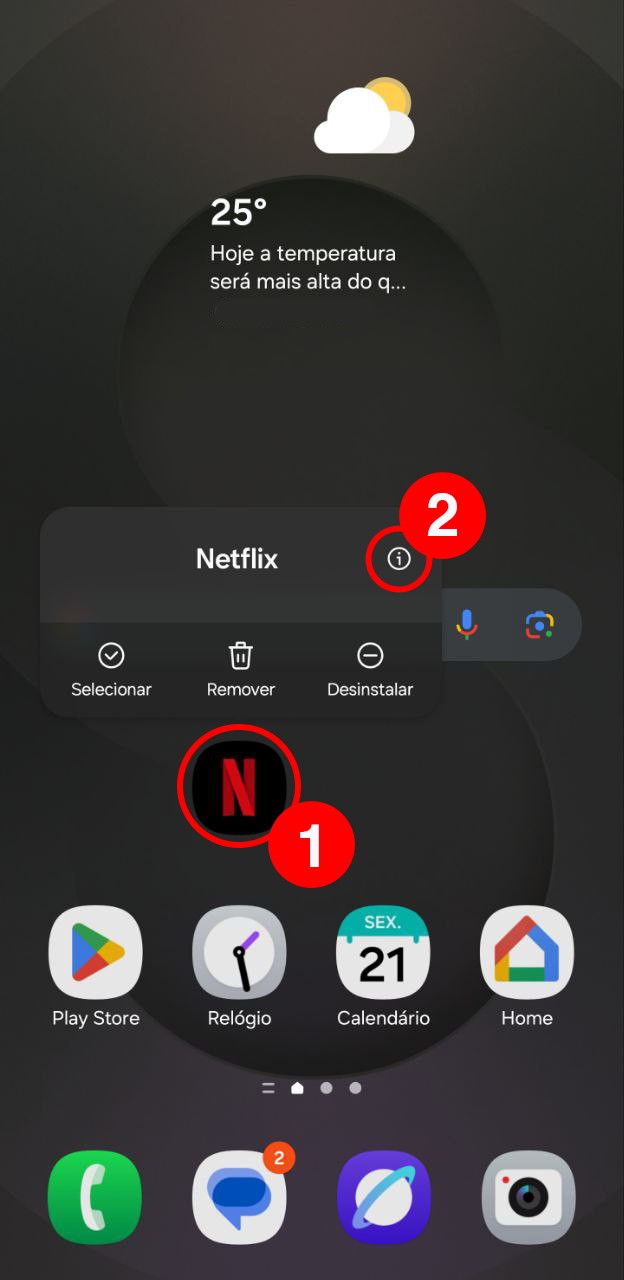Image resolution: width=624 pixels, height=1280 pixels.
Task: Open the Relógio clock app
Action: [239, 953]
